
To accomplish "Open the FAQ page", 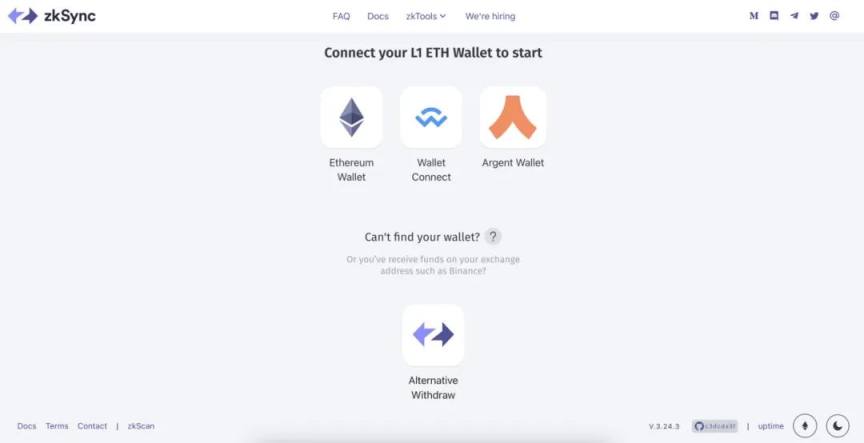I will [341, 16].
